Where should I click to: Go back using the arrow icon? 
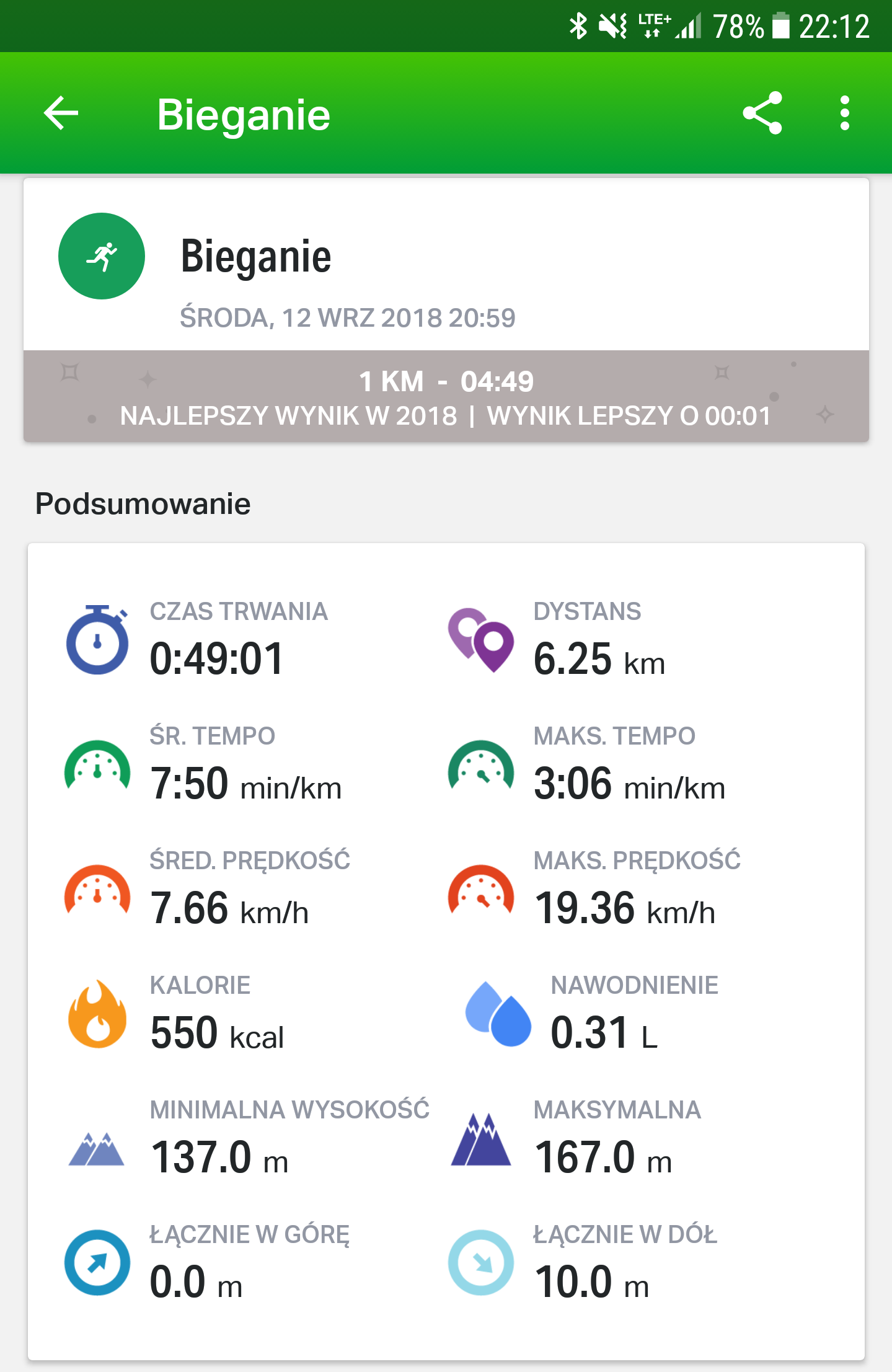(x=61, y=113)
